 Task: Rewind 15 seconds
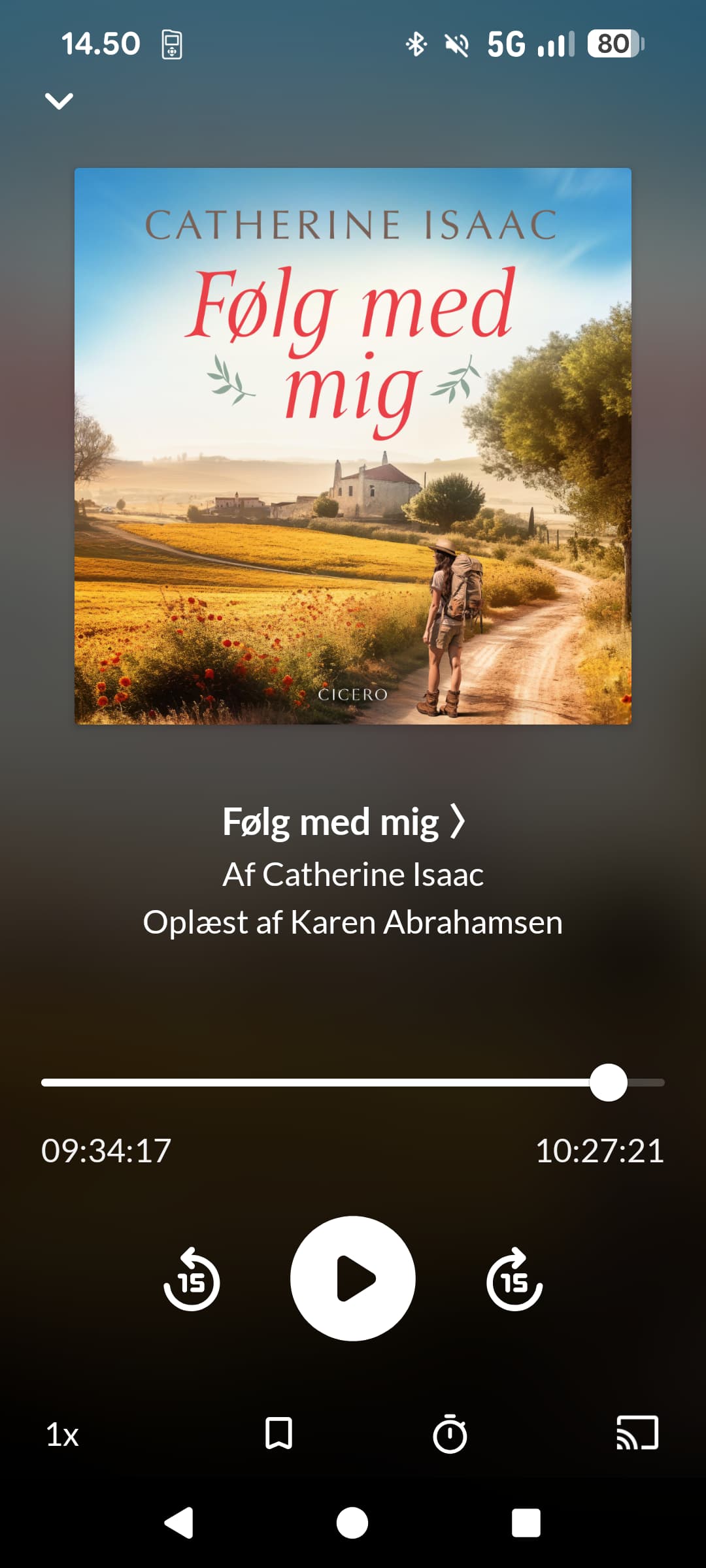[192, 1280]
